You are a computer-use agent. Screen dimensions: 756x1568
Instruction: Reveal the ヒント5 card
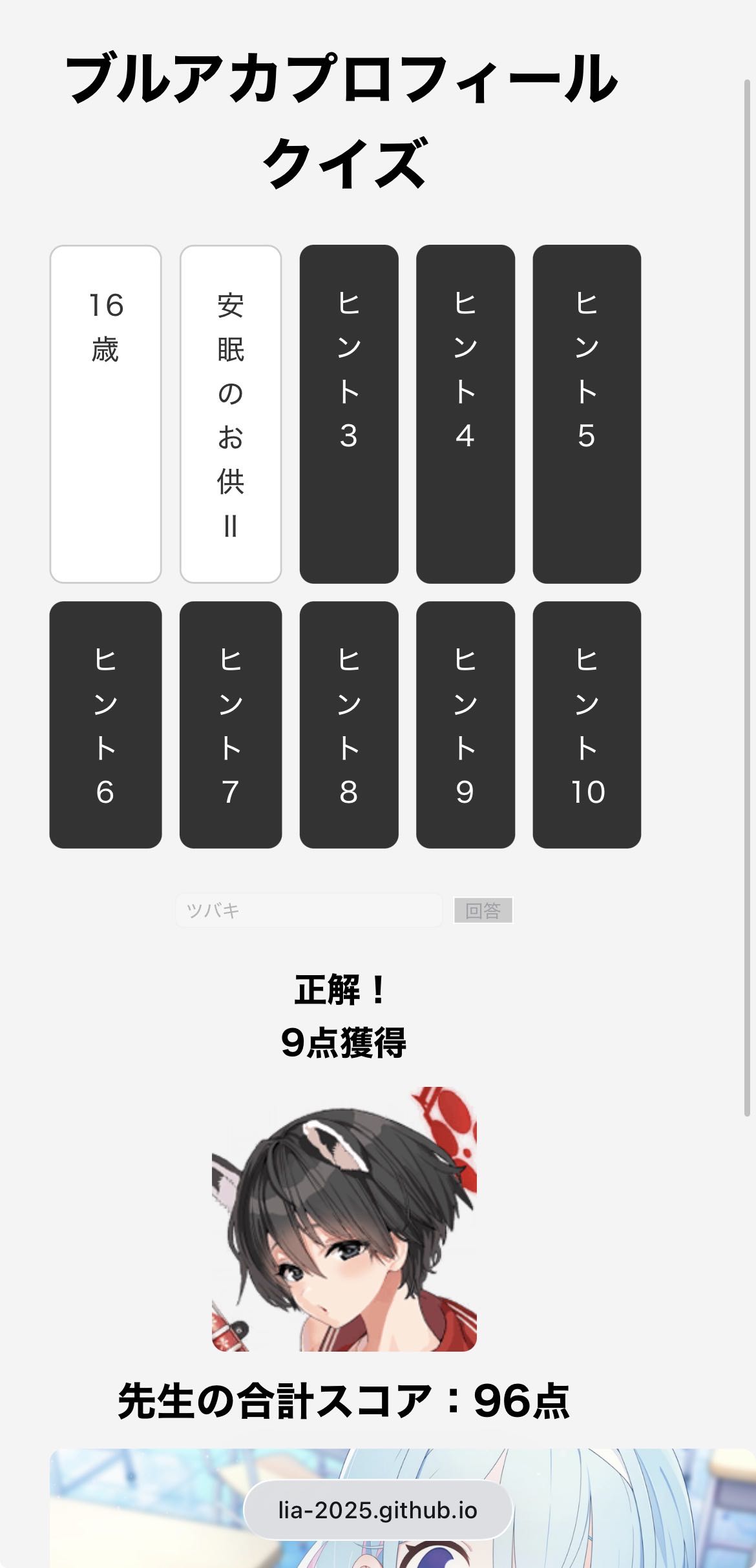pos(587,413)
